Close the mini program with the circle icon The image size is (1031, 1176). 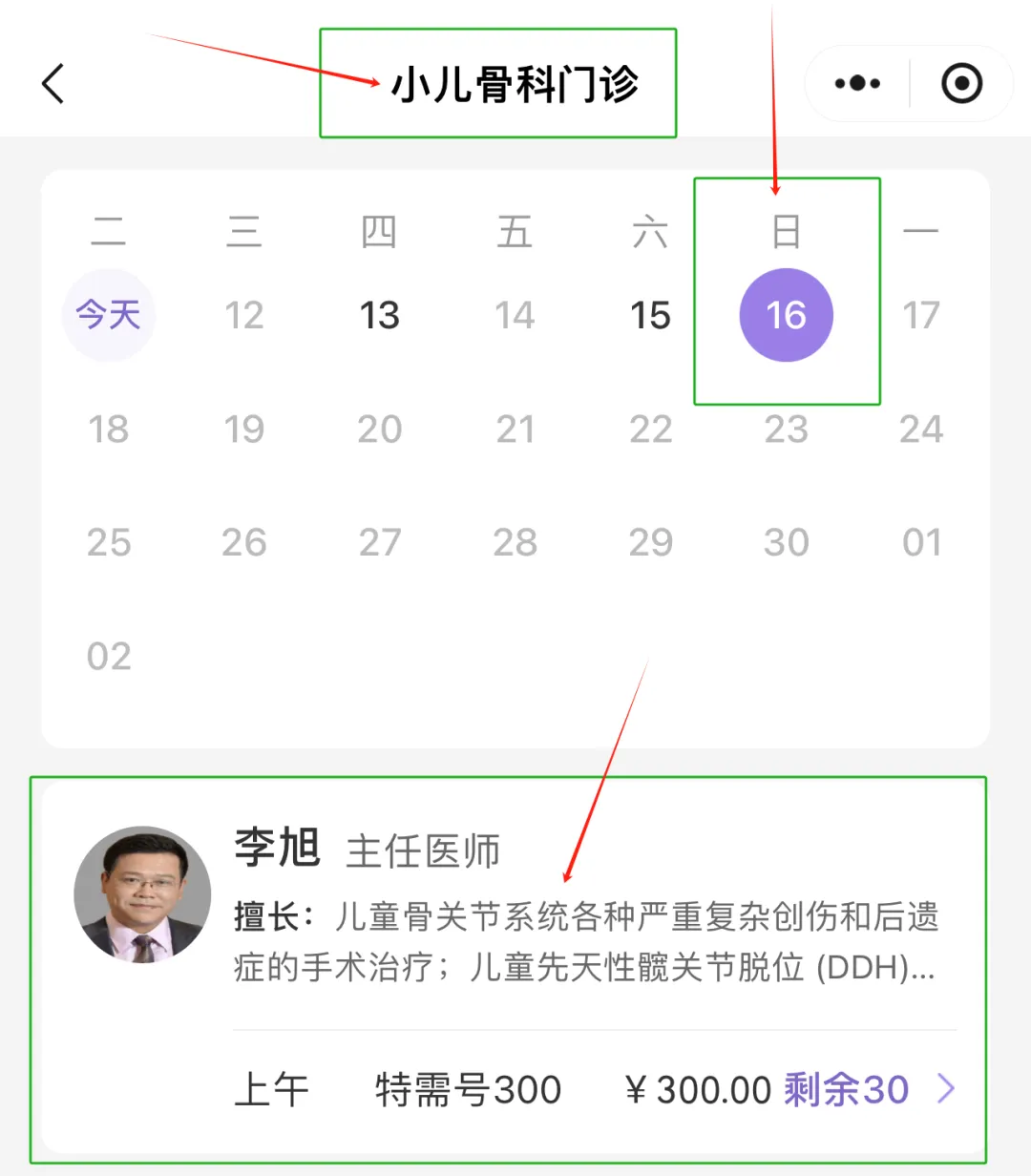tap(961, 84)
